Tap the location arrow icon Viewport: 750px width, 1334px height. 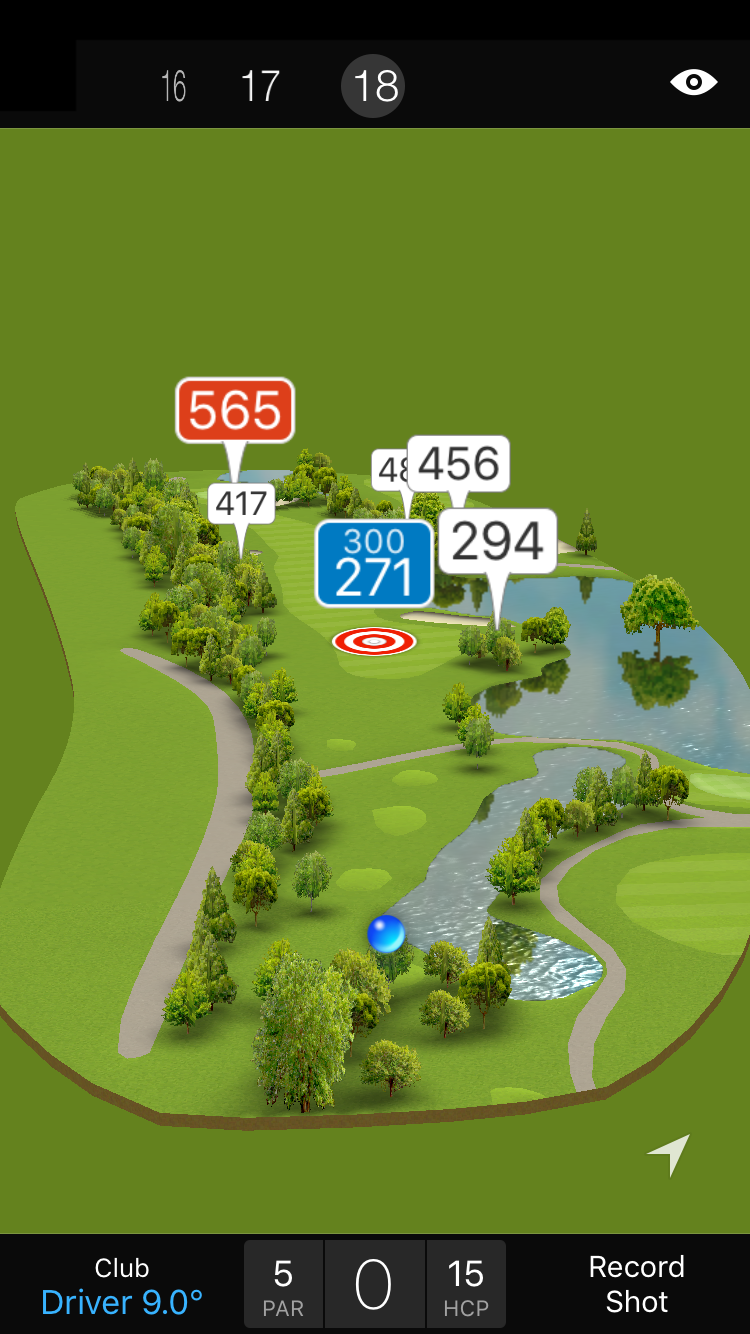click(x=669, y=1154)
